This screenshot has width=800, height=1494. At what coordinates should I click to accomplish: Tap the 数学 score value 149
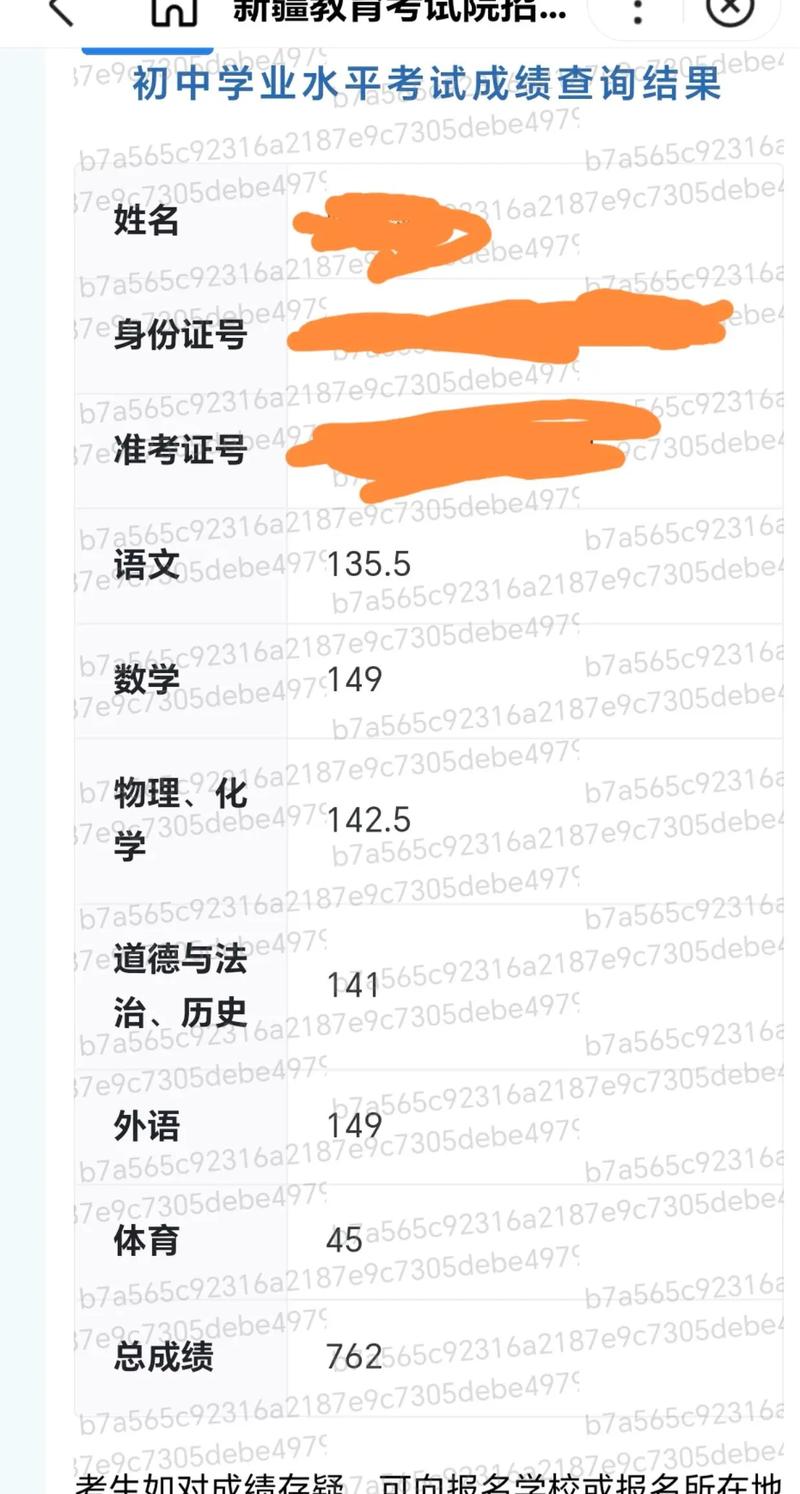click(x=353, y=680)
